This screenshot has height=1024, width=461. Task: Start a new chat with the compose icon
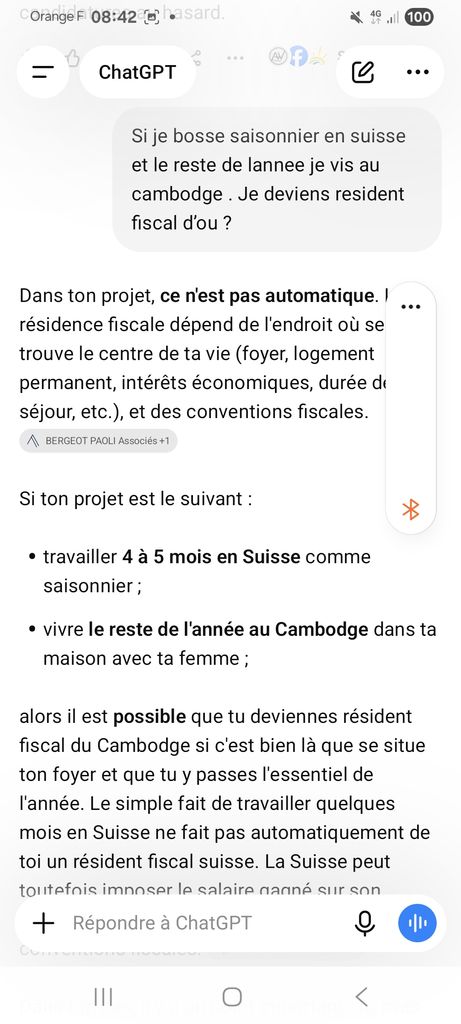point(363,72)
